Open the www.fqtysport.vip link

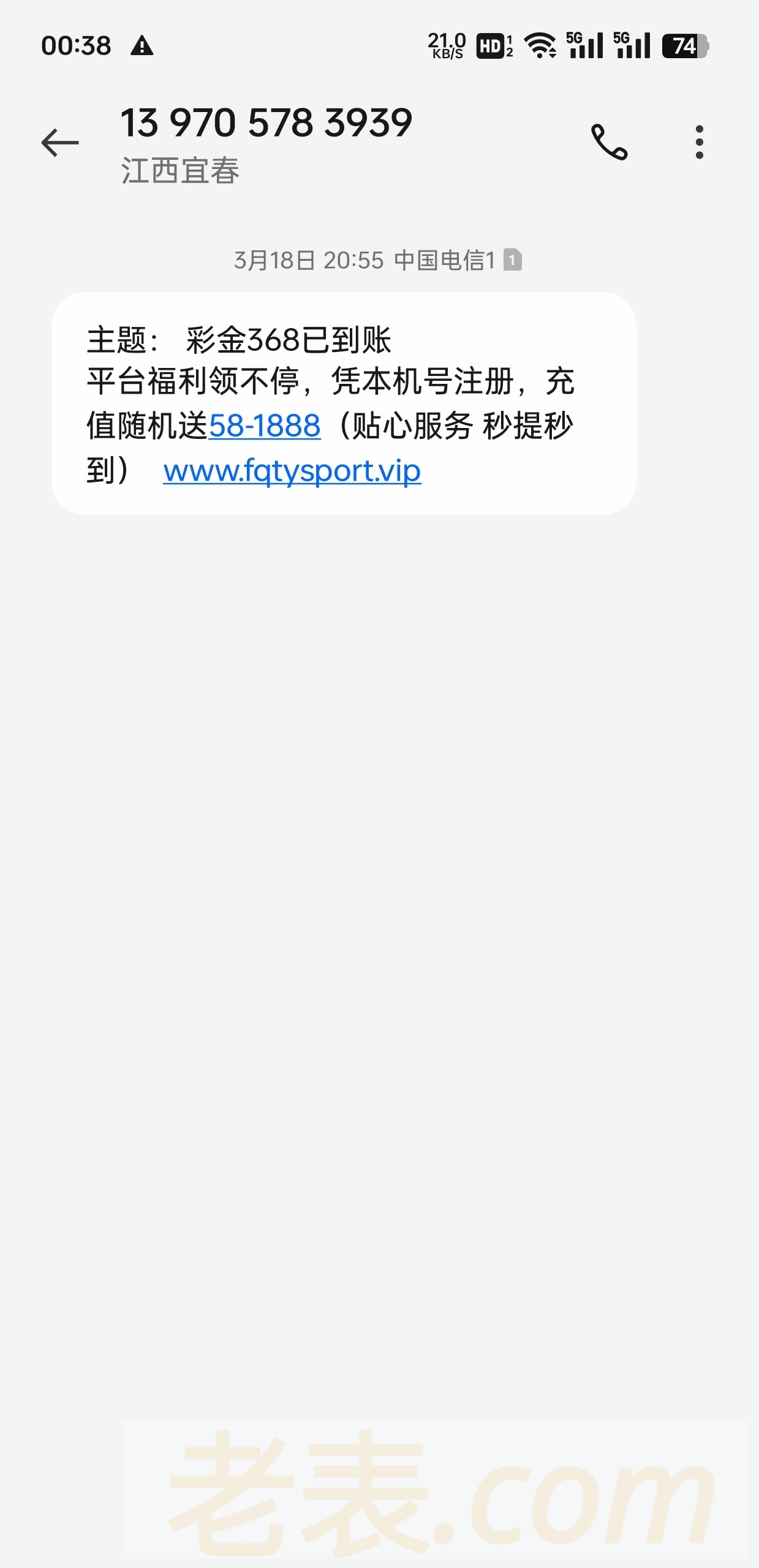pos(292,471)
